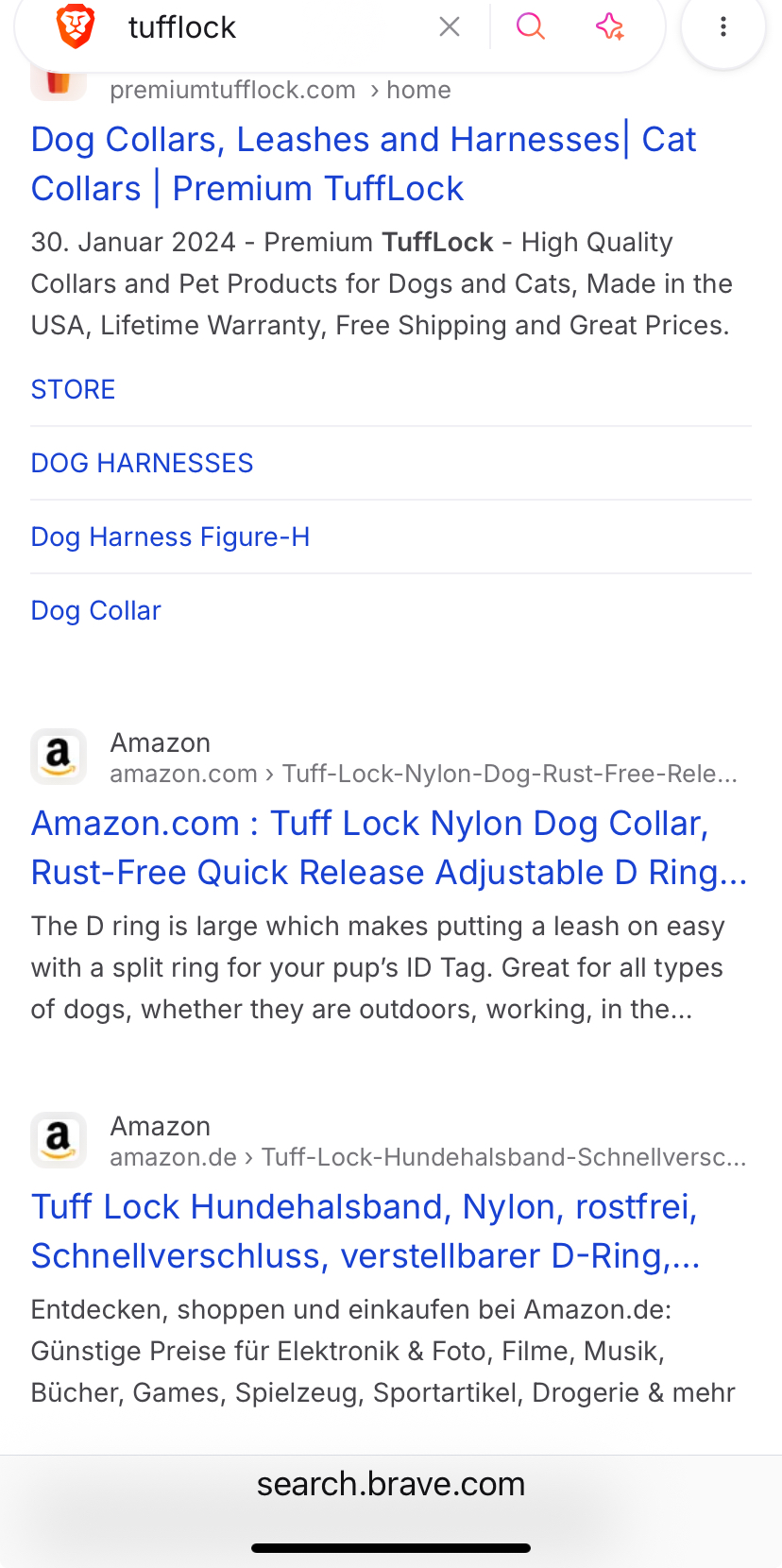Open the three-dot overflow menu
The image size is (782, 1568).
click(723, 27)
